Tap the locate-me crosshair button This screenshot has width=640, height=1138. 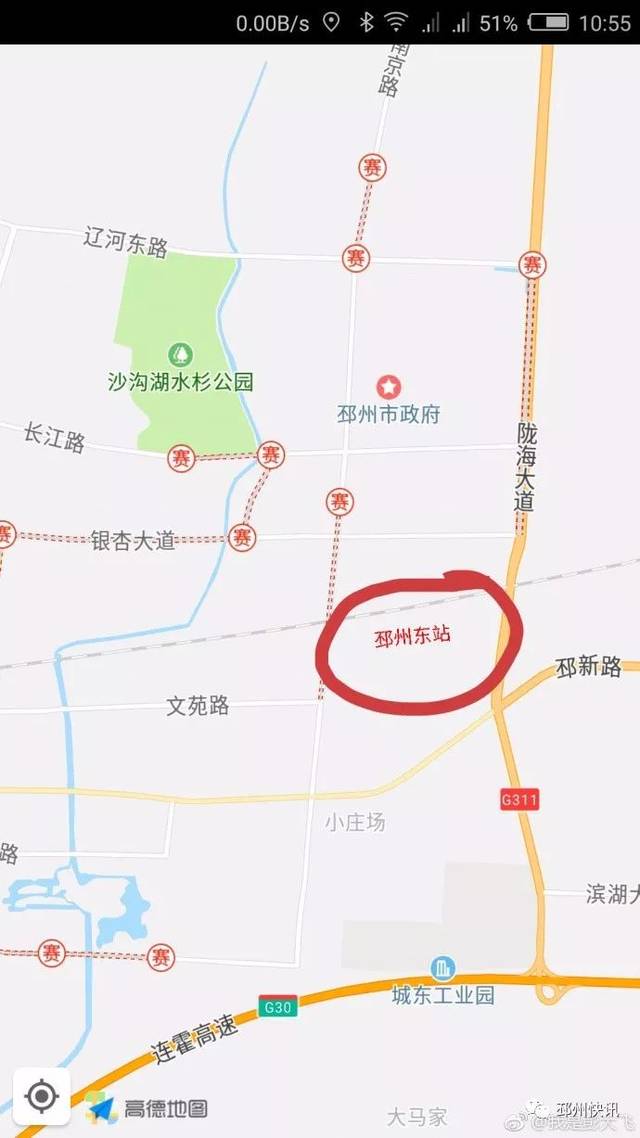[41, 1096]
